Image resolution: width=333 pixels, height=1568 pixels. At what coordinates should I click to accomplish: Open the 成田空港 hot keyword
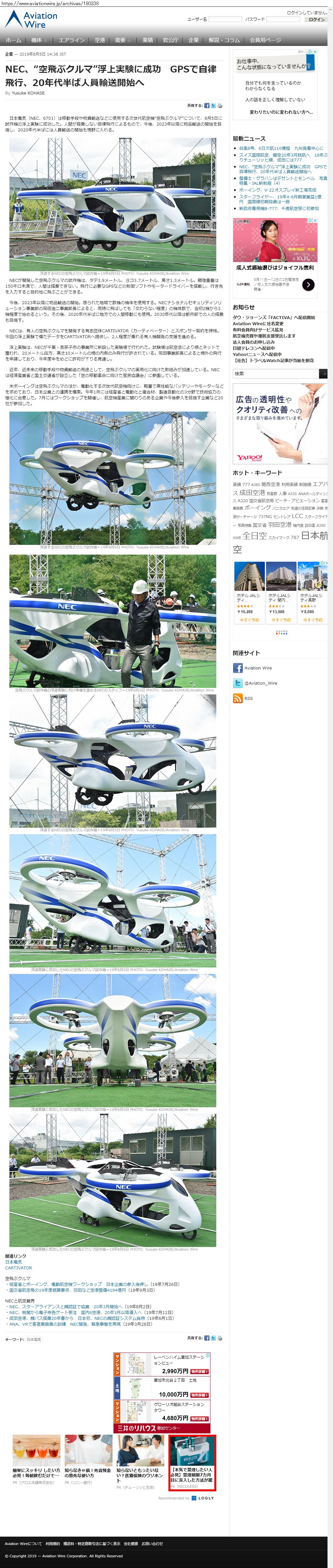pos(252,492)
